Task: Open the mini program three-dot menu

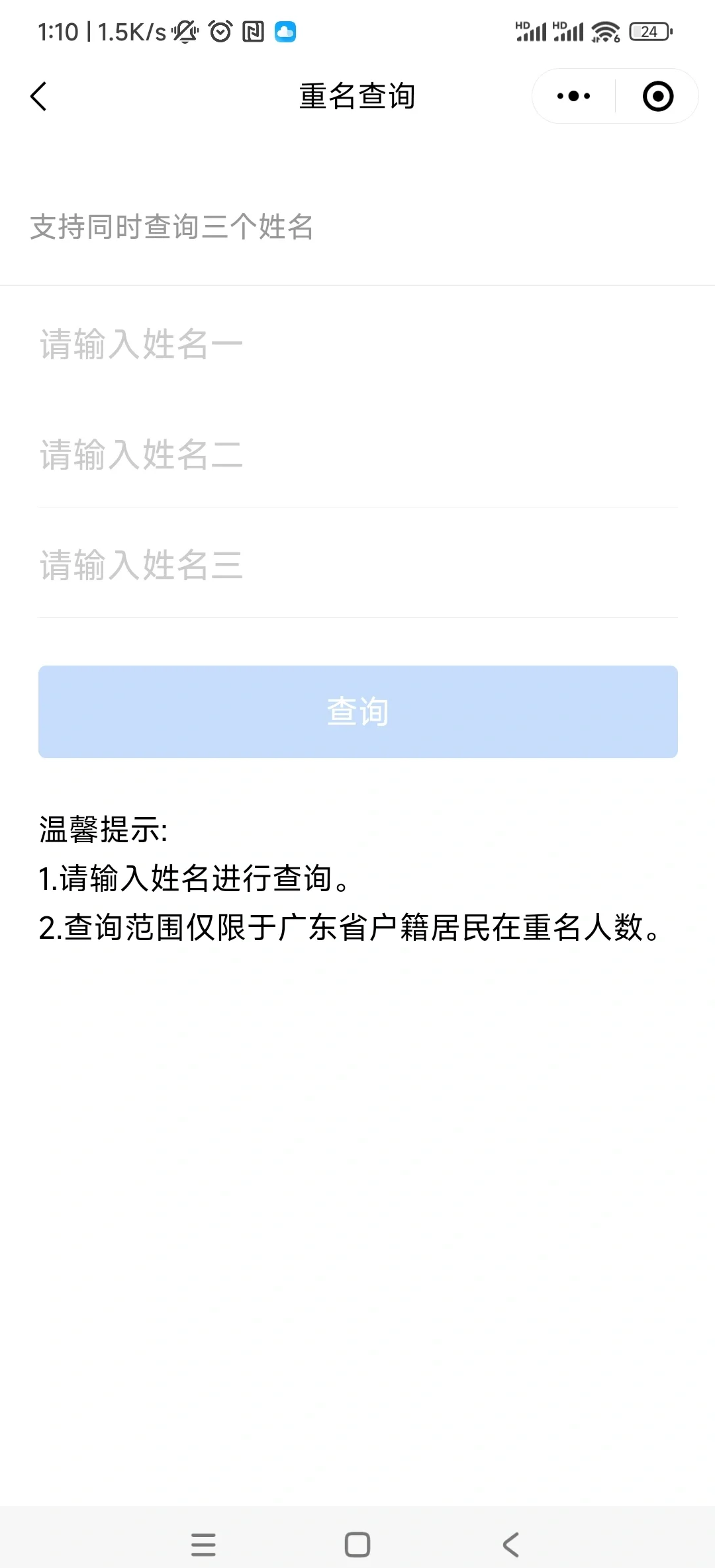Action: (573, 97)
